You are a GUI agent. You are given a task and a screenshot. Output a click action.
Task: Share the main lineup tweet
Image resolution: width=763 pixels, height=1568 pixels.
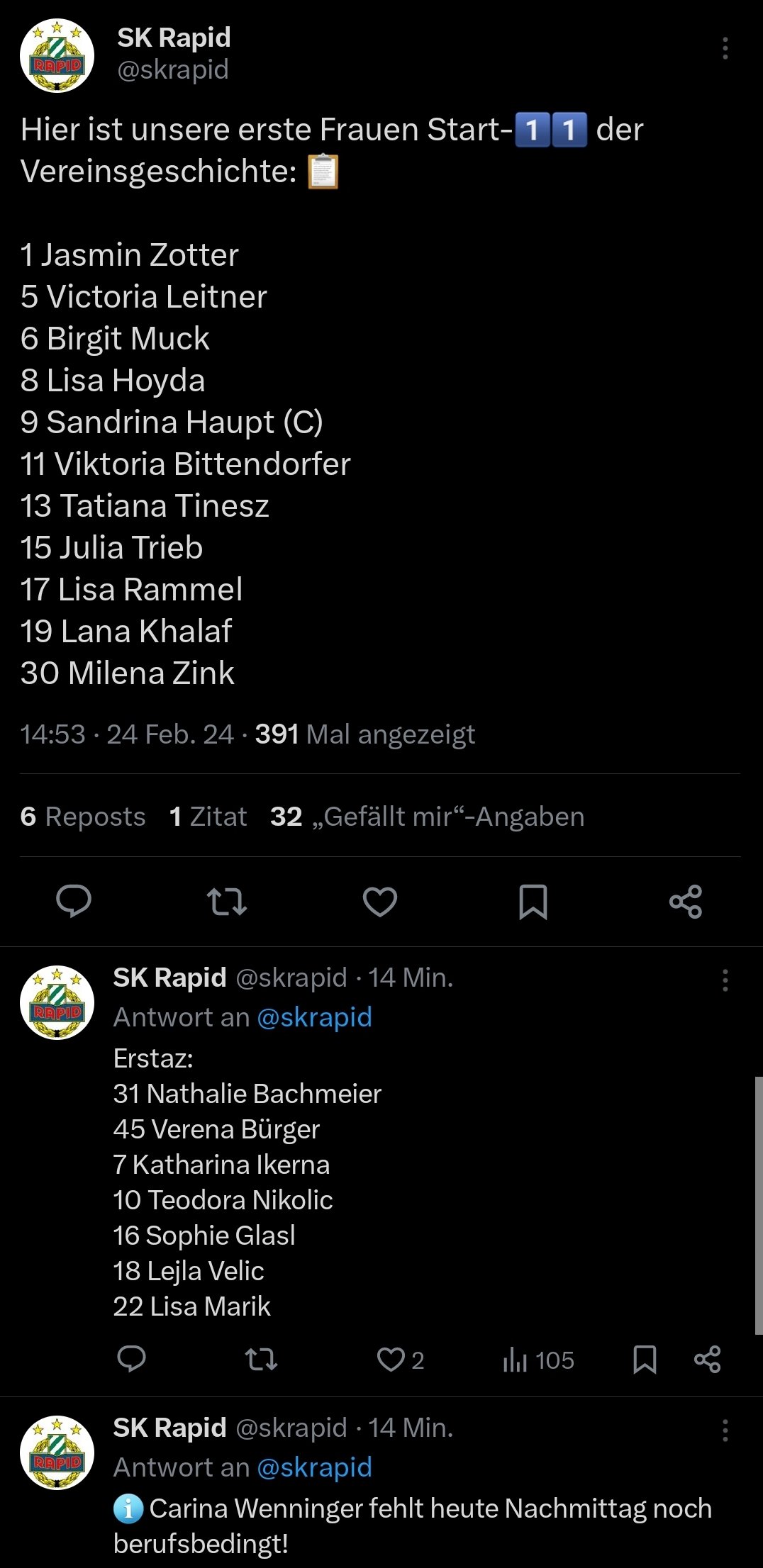tap(686, 902)
